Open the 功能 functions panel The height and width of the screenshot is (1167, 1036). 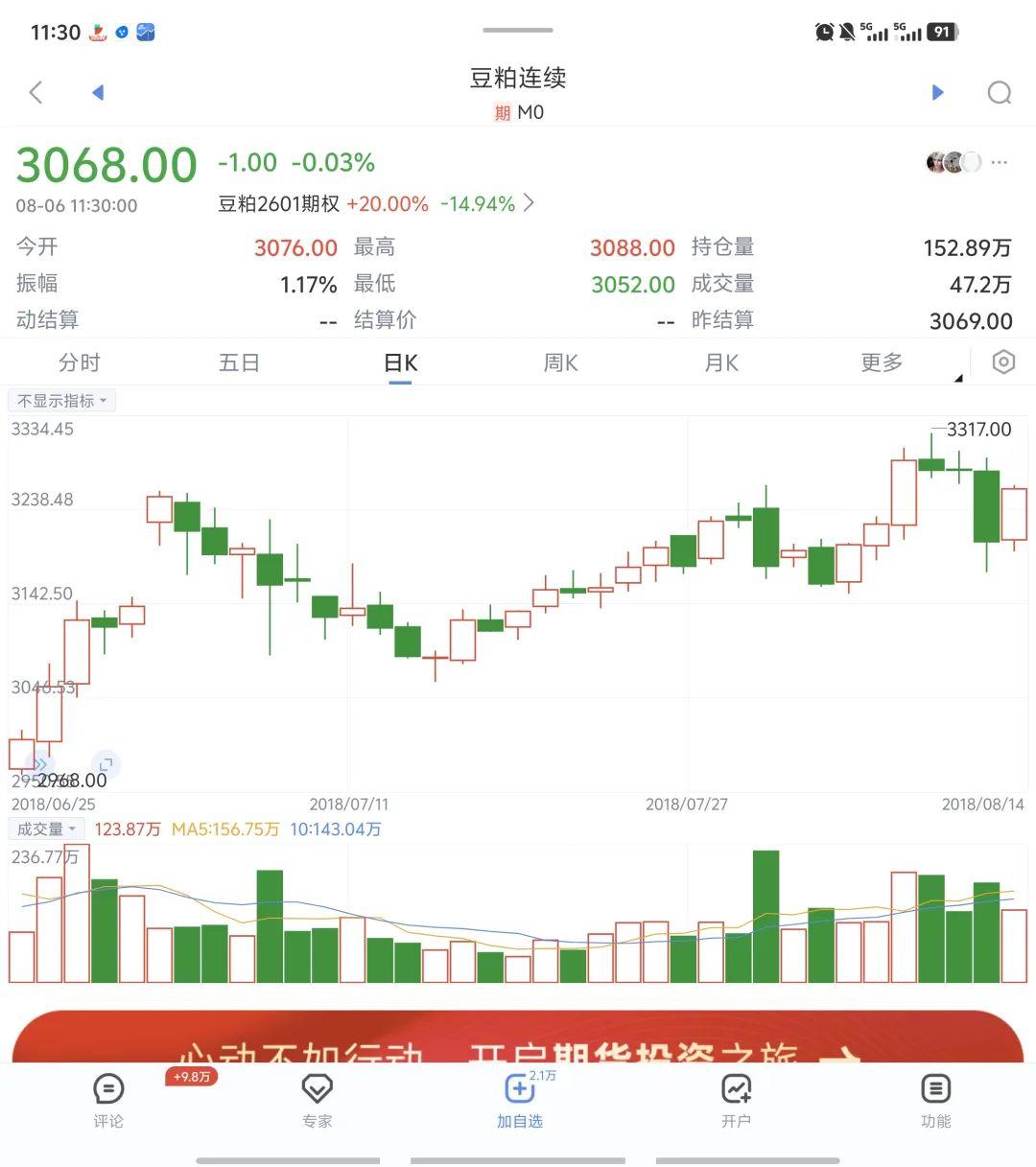click(x=935, y=1098)
